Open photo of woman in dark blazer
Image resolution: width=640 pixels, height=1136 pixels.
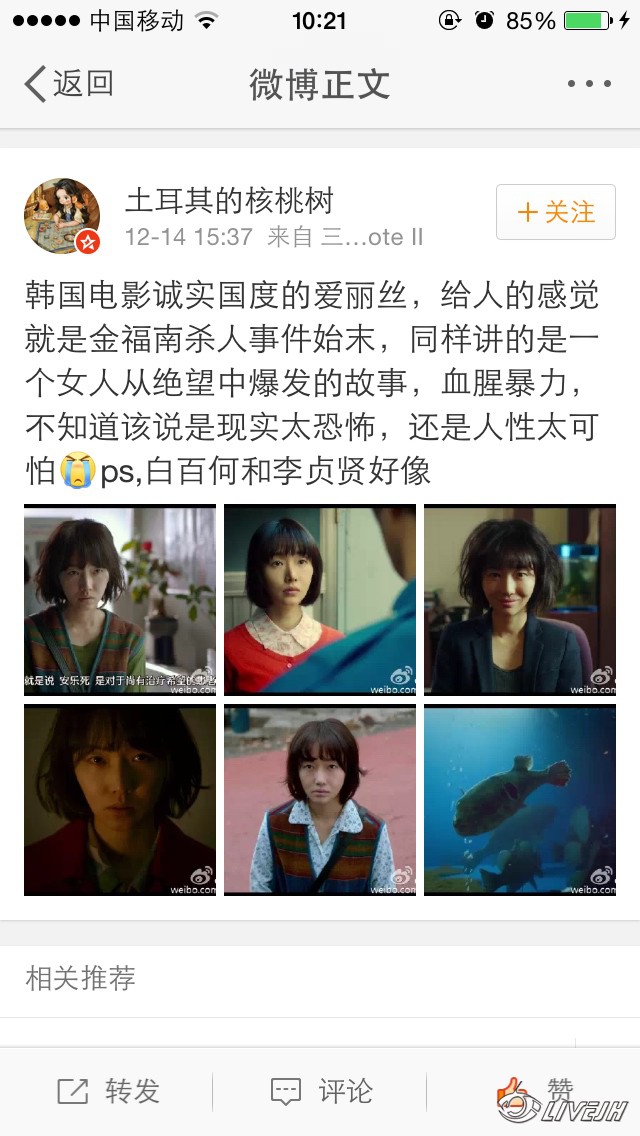(520, 600)
